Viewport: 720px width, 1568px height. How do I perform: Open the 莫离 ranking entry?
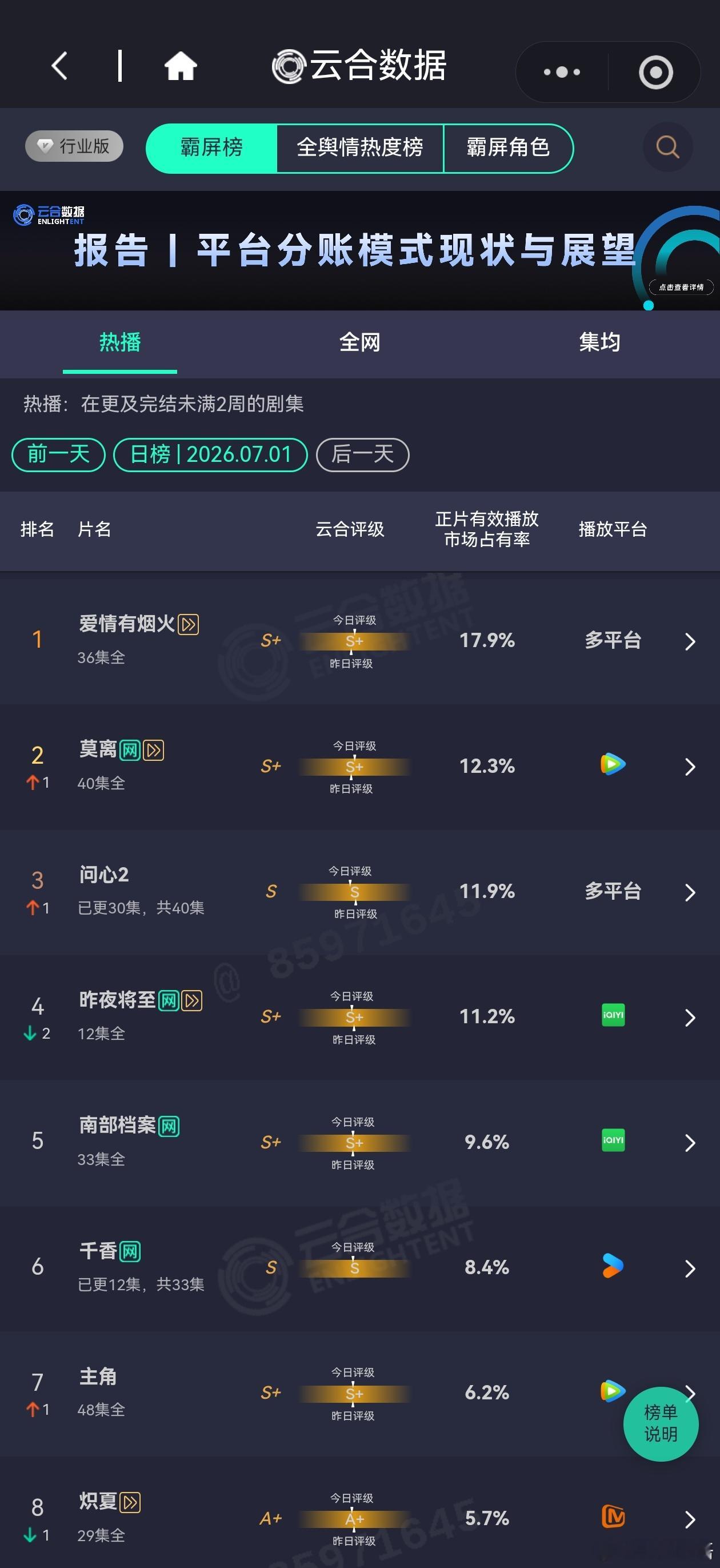pos(359,766)
